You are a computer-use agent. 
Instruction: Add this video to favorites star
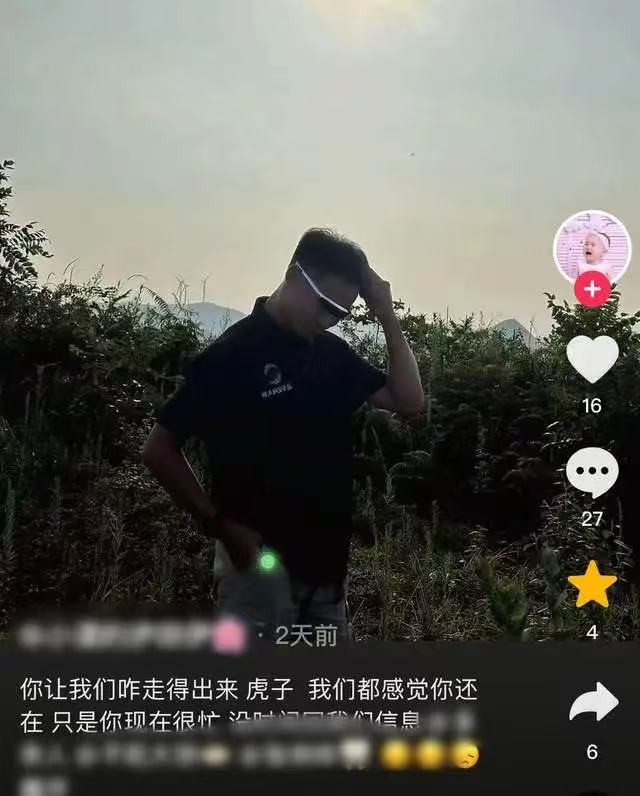(x=592, y=585)
